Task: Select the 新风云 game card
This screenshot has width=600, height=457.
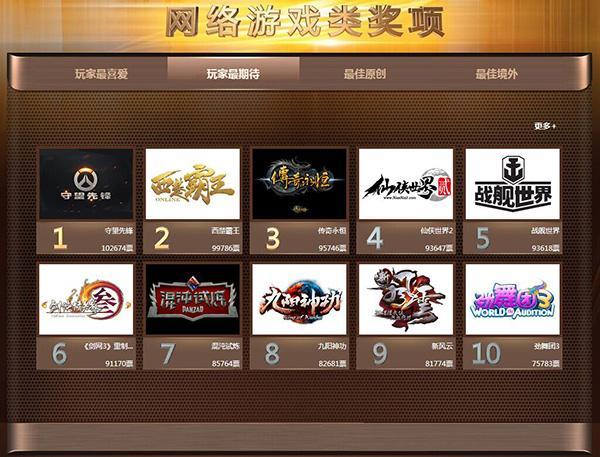Action: [x=405, y=300]
